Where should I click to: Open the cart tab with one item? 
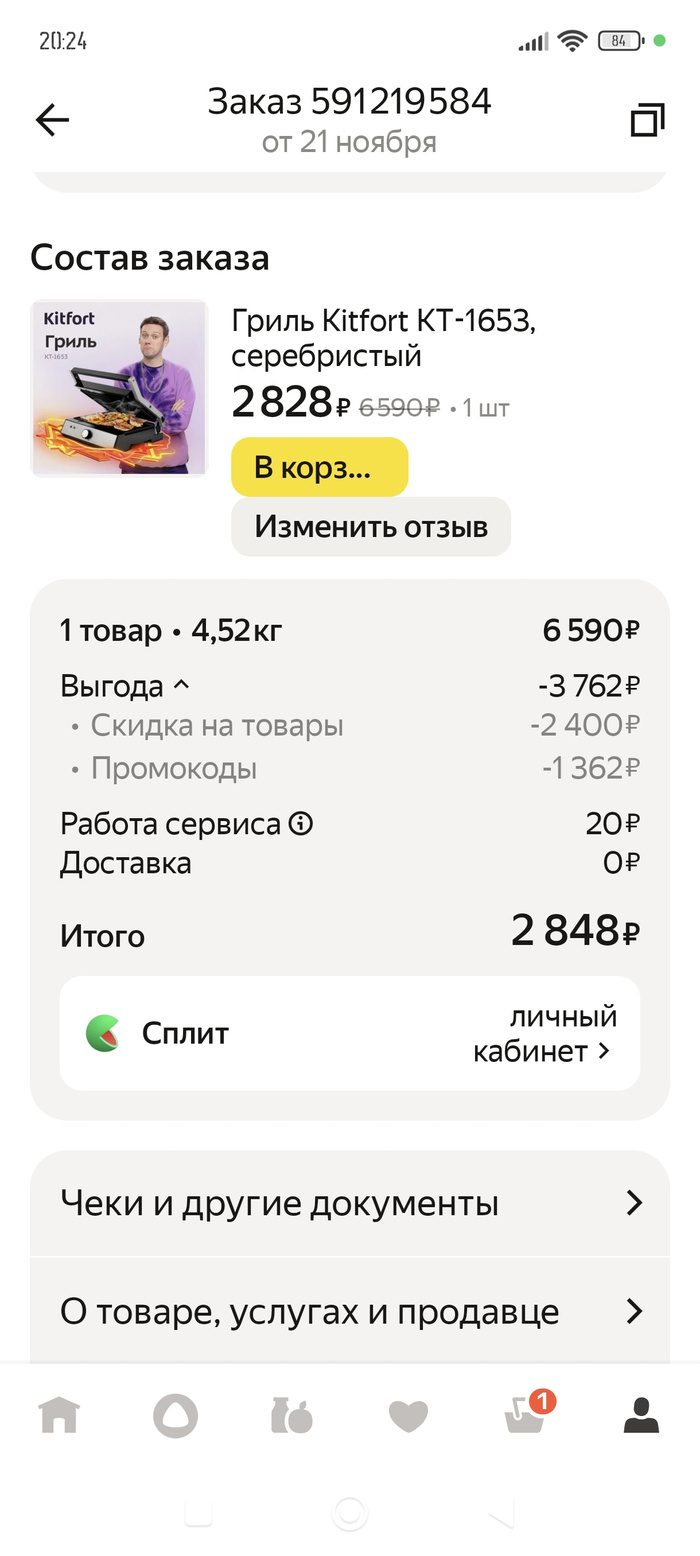point(525,1416)
